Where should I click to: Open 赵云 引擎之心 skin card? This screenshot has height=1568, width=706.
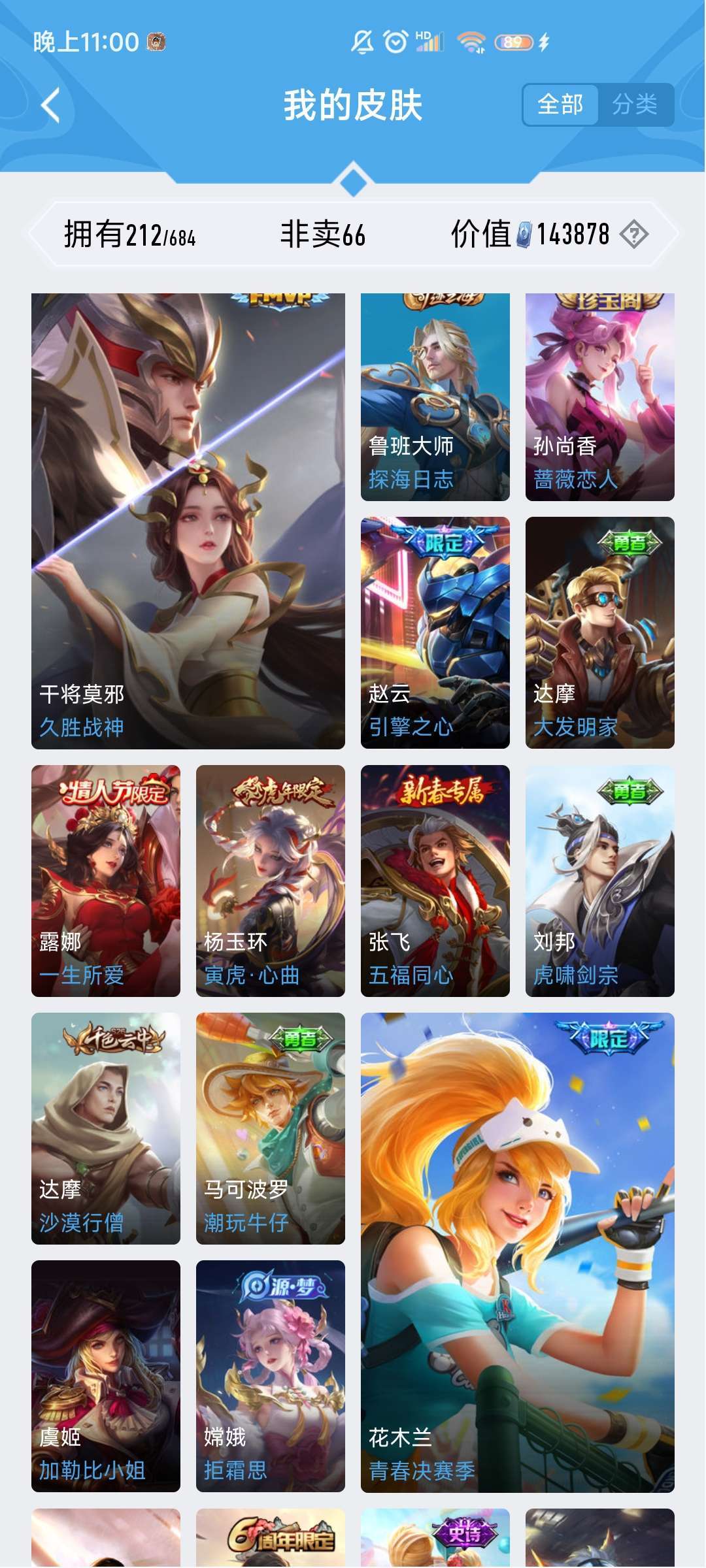click(435, 632)
